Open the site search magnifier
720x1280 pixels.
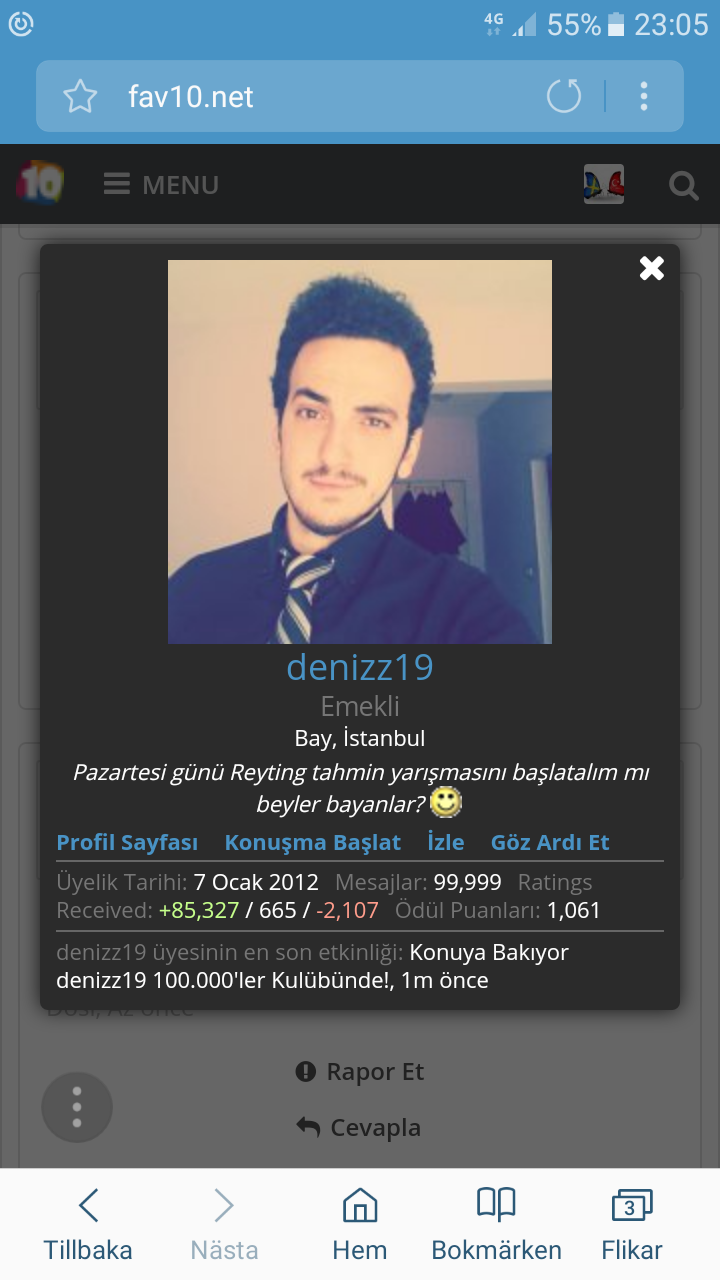click(x=684, y=185)
